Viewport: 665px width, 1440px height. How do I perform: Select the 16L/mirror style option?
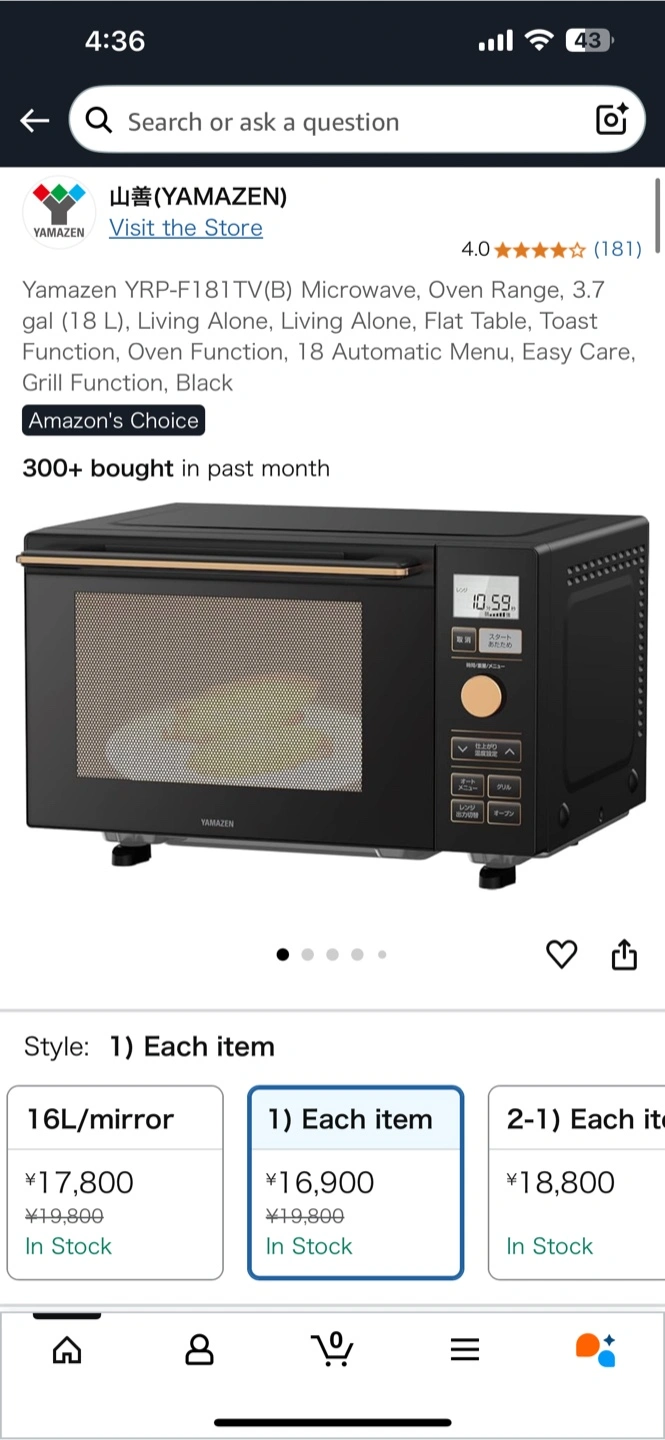(115, 1182)
